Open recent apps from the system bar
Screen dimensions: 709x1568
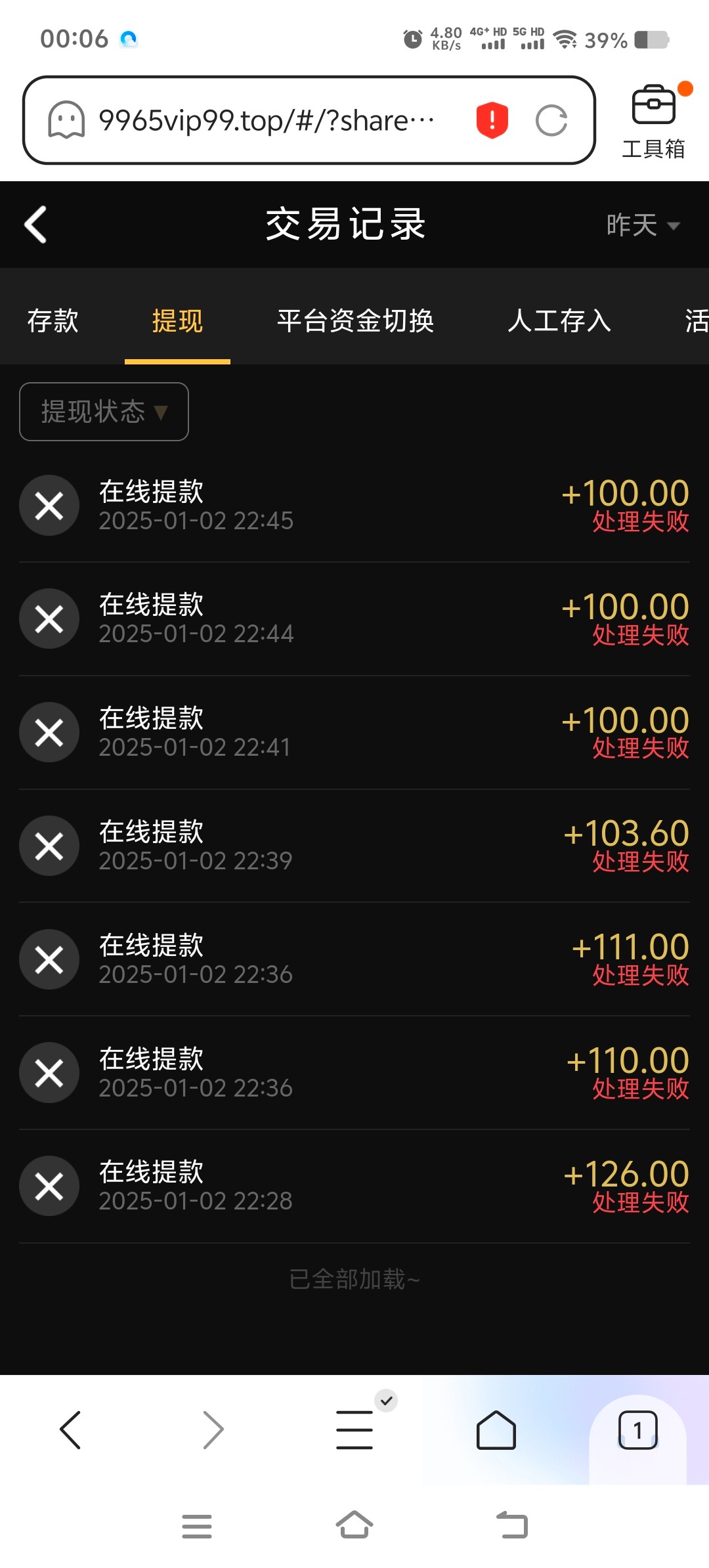(x=197, y=1526)
